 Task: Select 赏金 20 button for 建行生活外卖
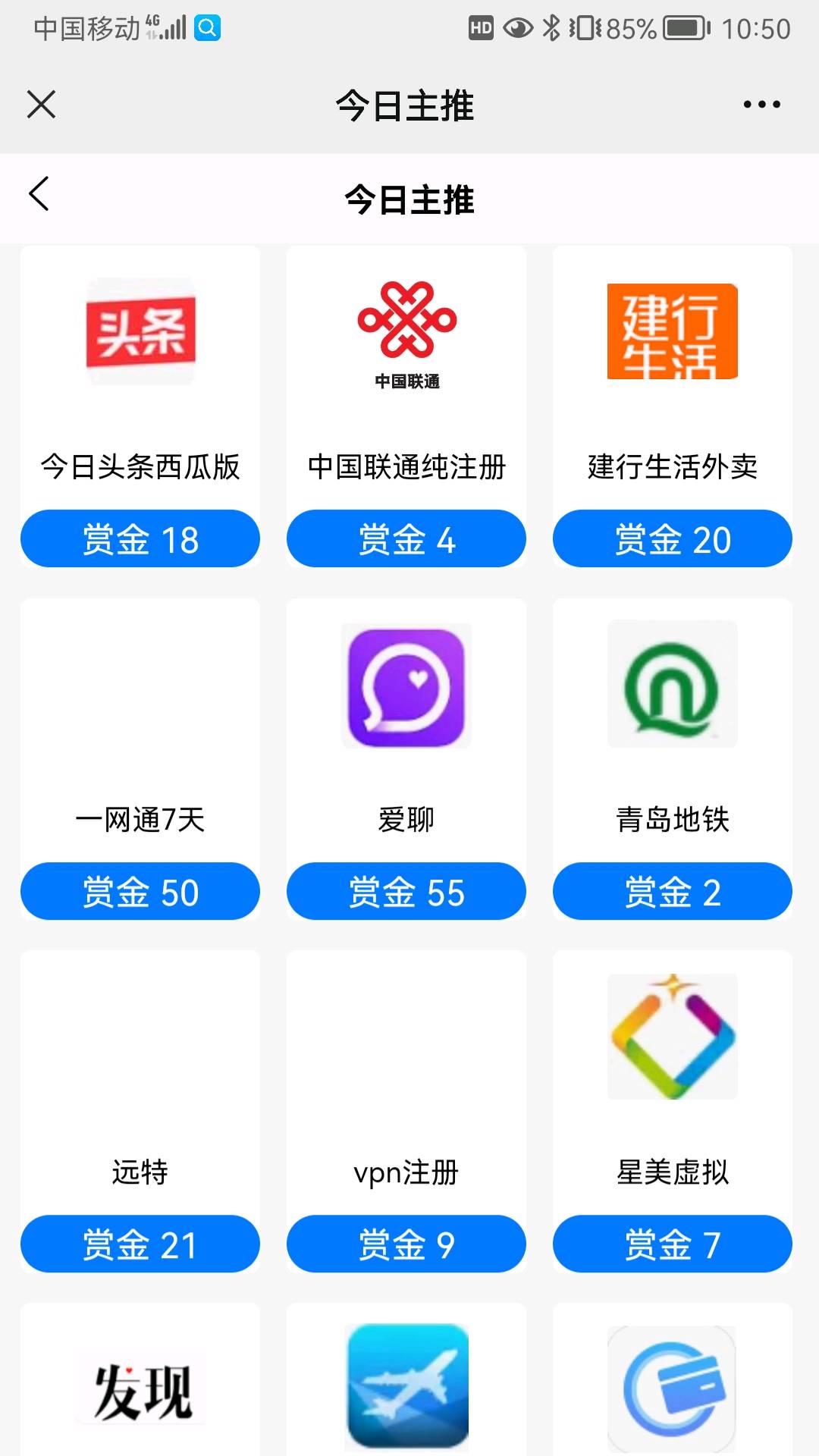pyautogui.click(x=673, y=539)
